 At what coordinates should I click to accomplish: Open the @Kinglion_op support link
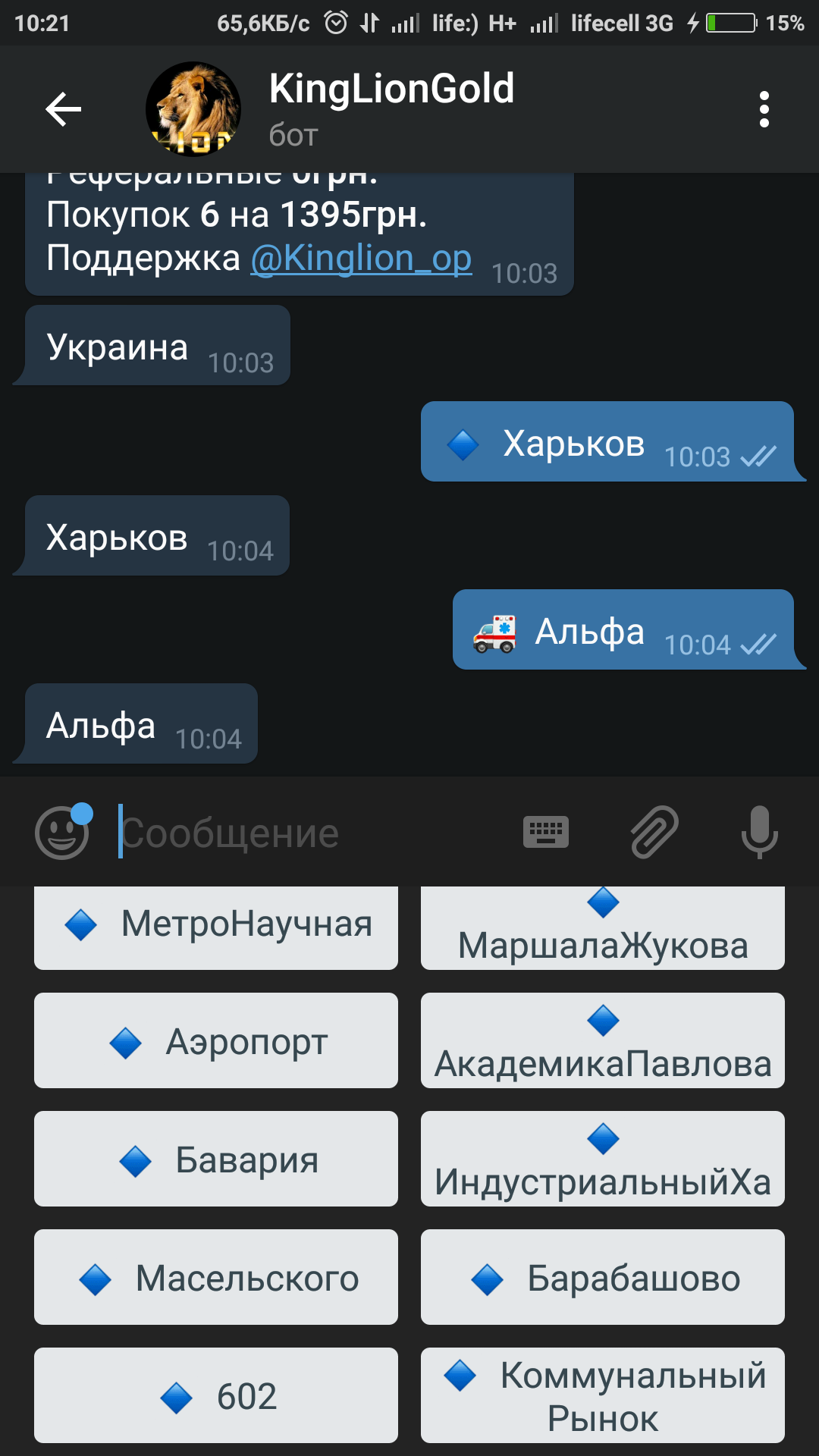(x=361, y=258)
